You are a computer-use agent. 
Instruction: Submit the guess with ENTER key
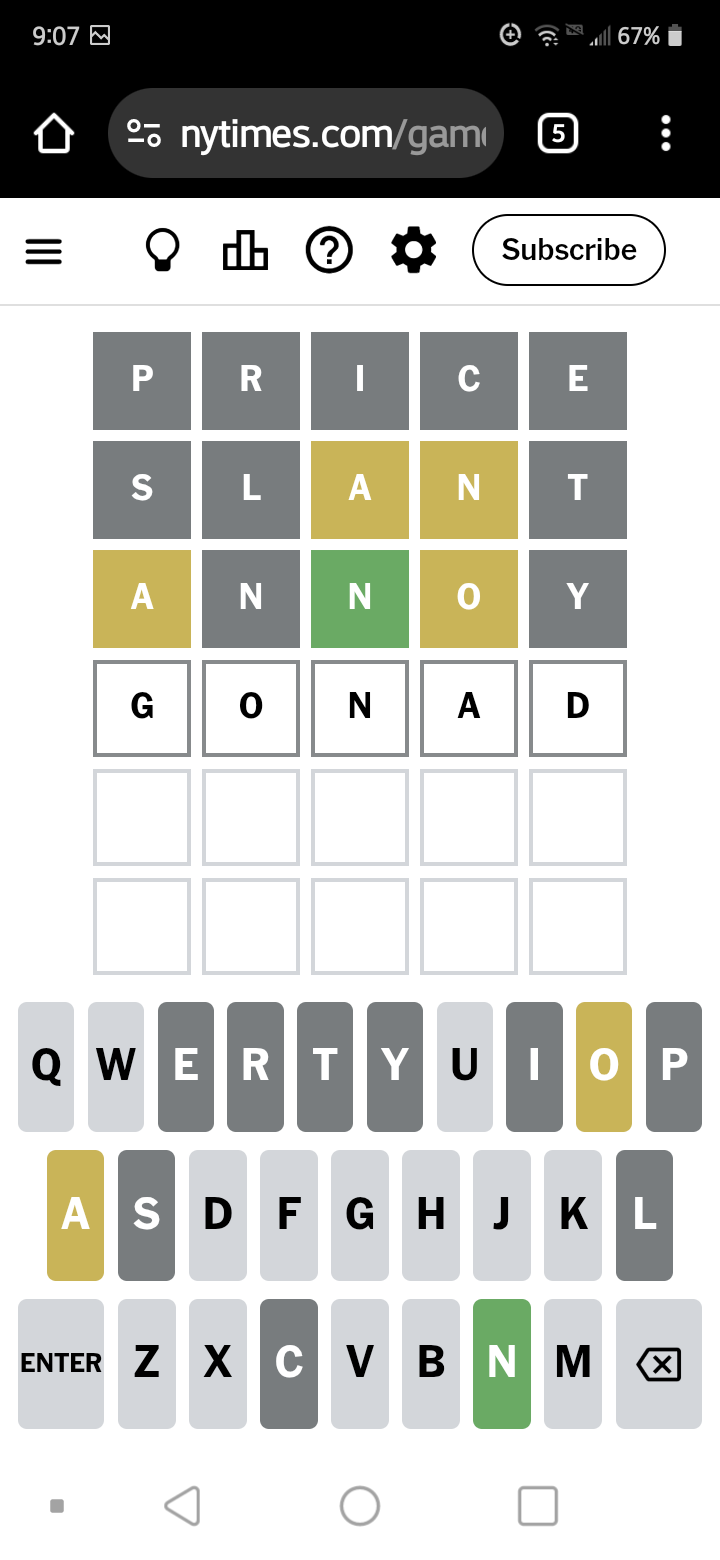click(61, 1364)
